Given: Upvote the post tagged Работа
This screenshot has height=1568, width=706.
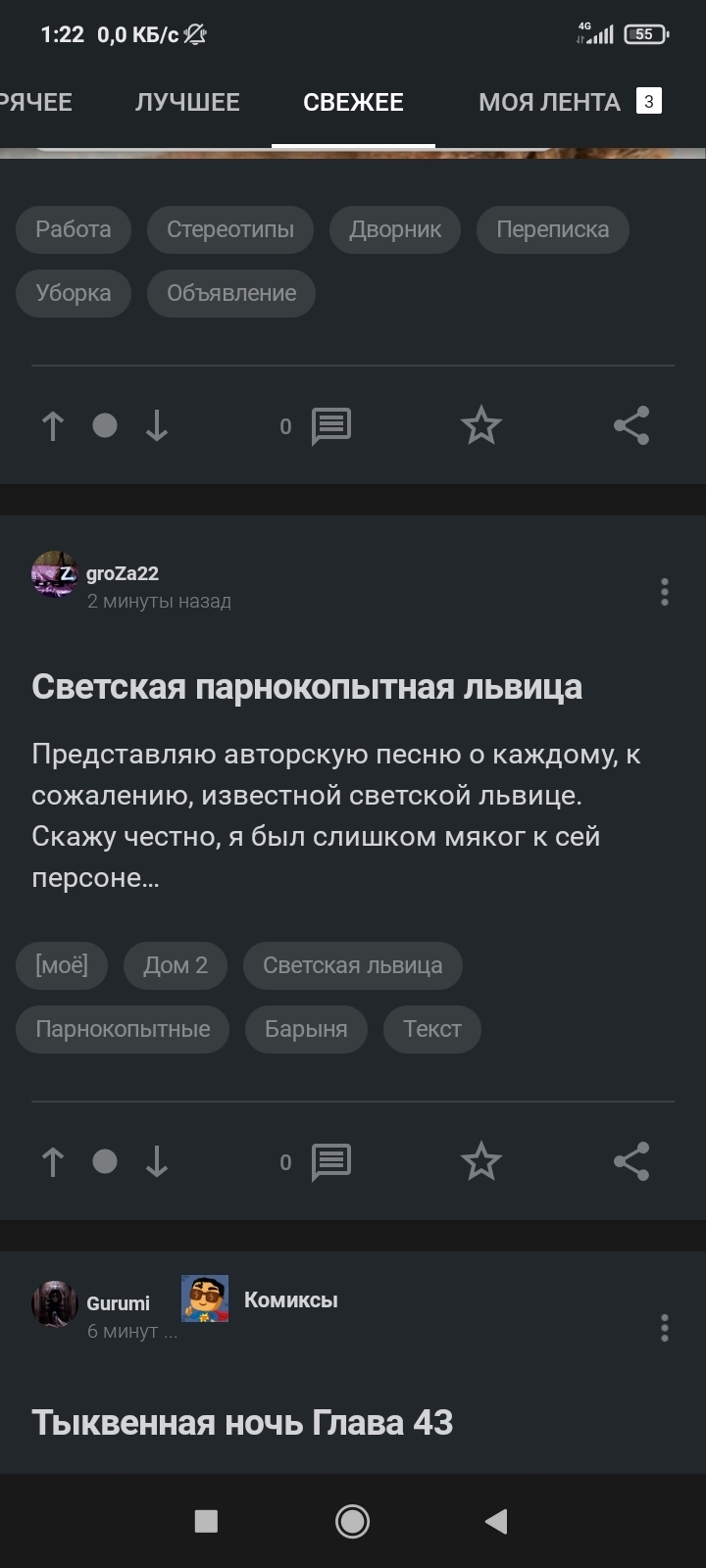Looking at the screenshot, I should (x=53, y=425).
